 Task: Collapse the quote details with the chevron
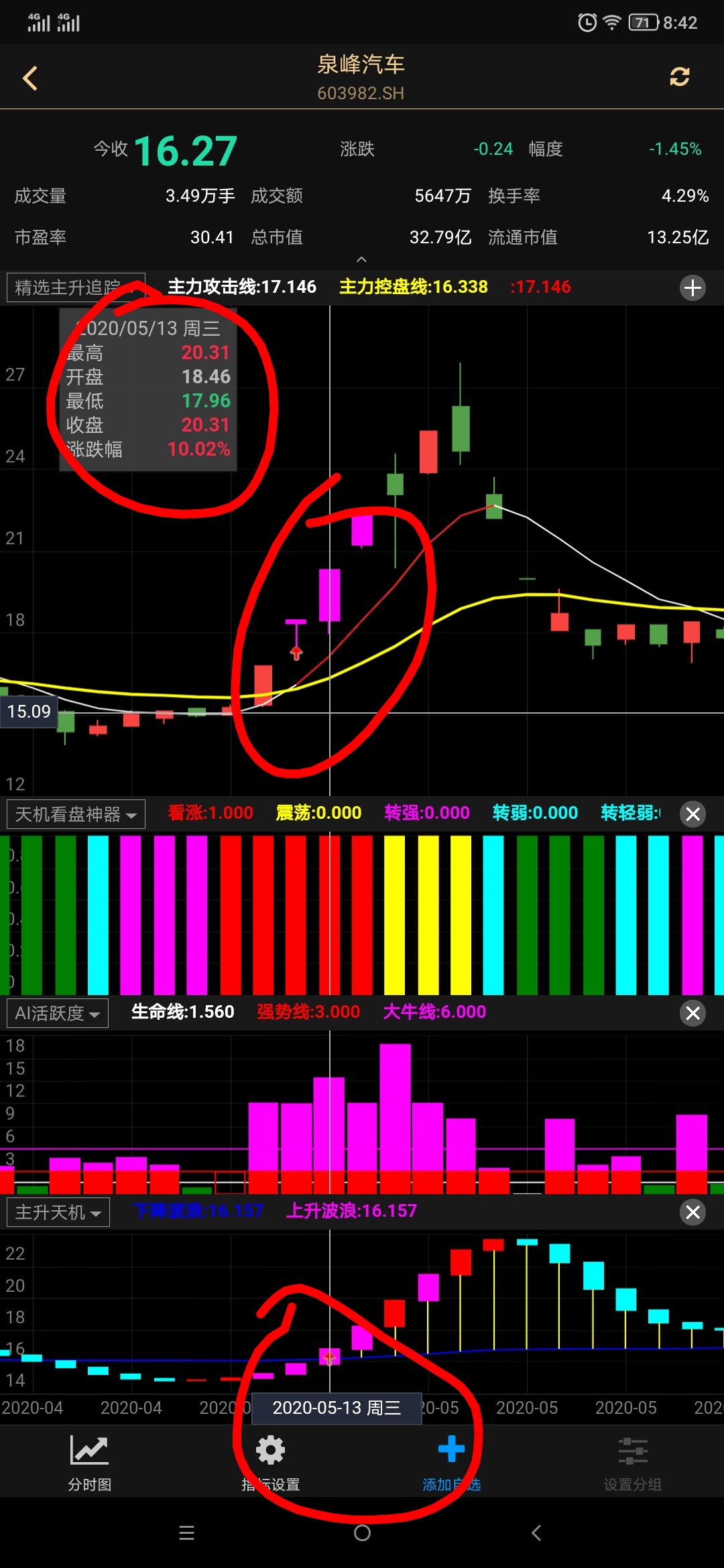(361, 259)
